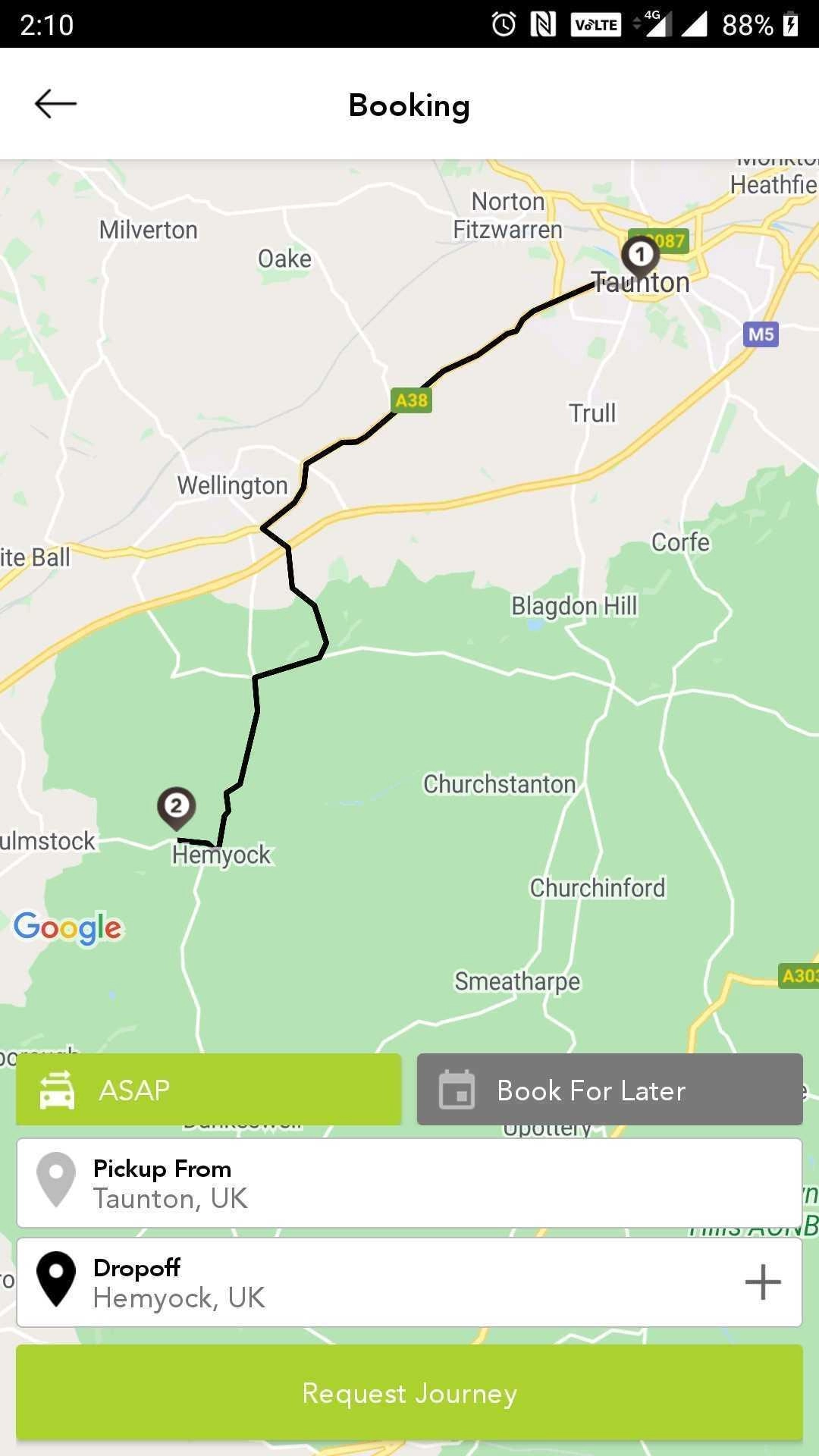This screenshot has height=1456, width=819.
Task: Select dropoff marker 2 at Hemyock
Action: click(x=177, y=807)
